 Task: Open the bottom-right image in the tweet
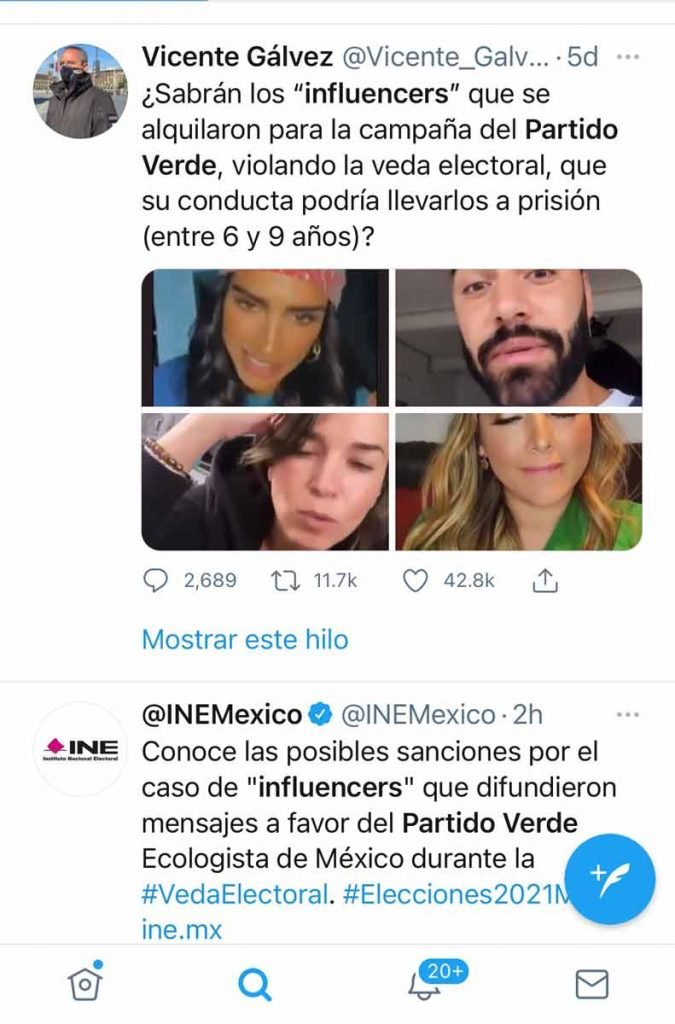pos(518,481)
